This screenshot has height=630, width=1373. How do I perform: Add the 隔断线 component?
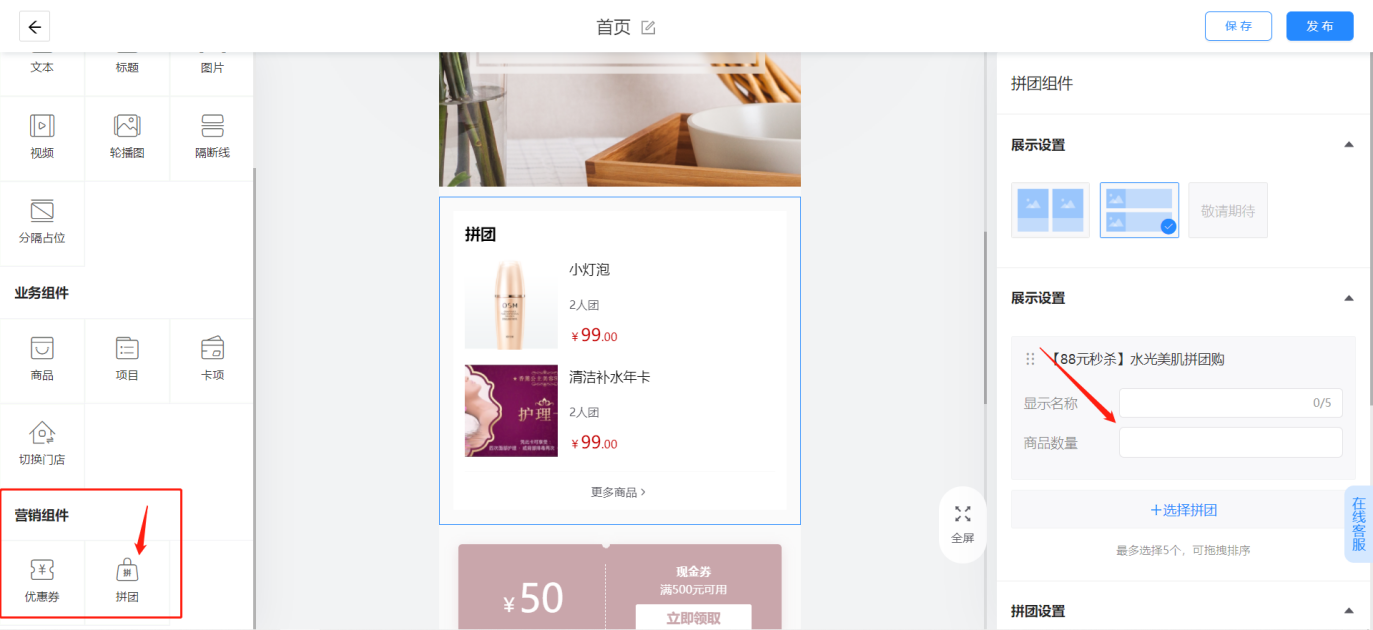coord(212,137)
